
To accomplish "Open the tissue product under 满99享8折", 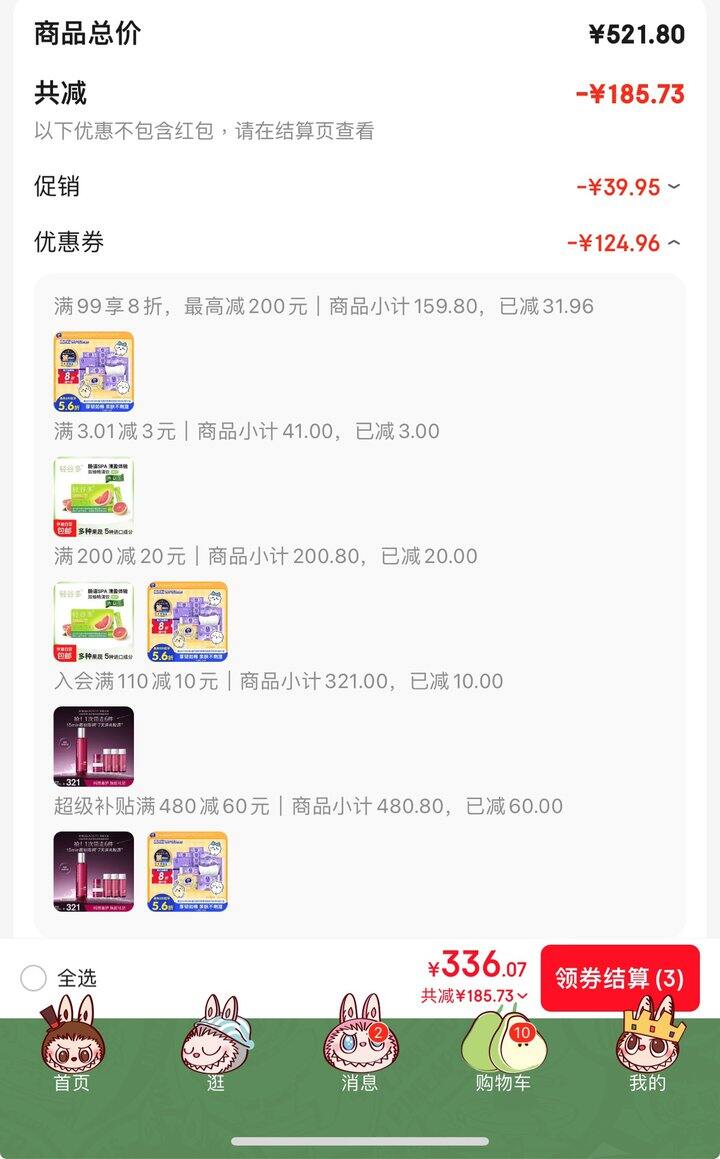I will point(94,372).
